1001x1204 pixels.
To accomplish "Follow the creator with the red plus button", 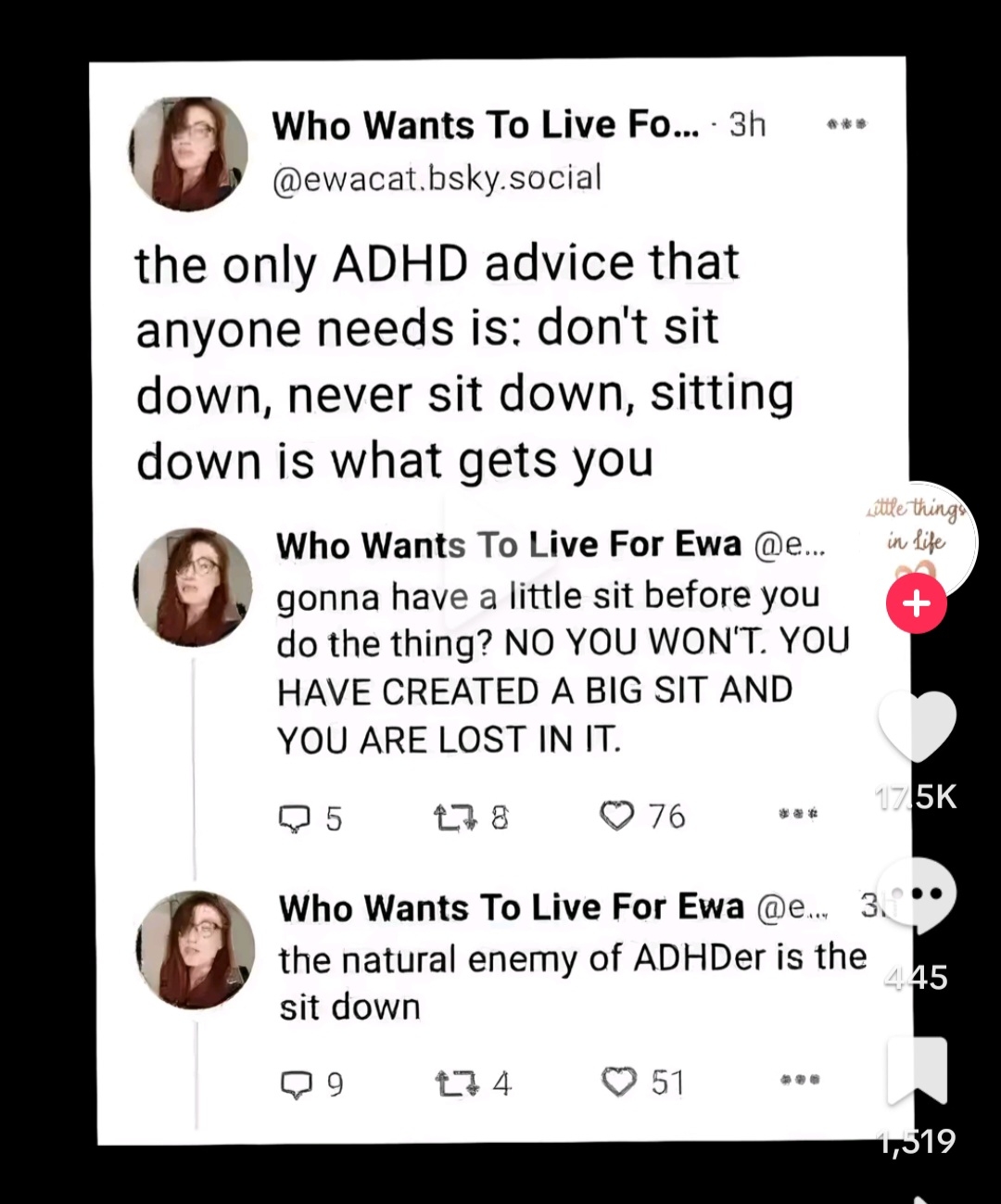I will 916,603.
